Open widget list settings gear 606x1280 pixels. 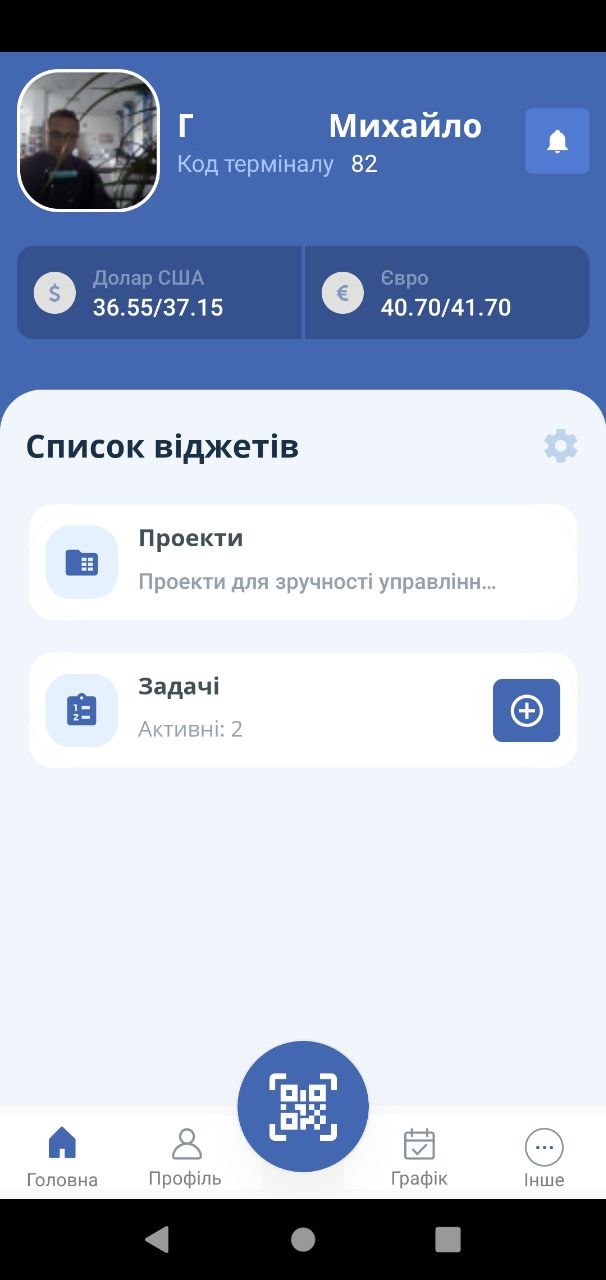click(560, 446)
